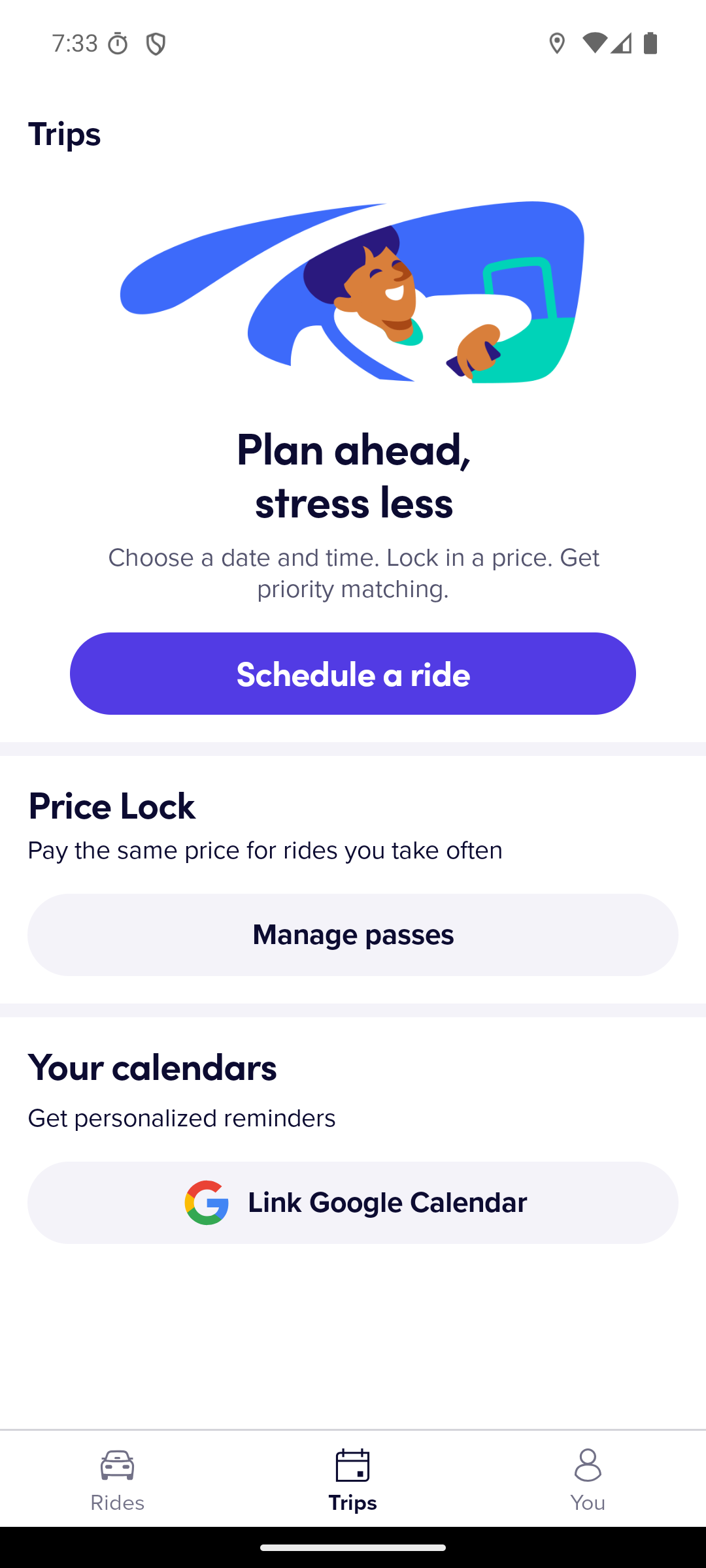
Task: Click the location pin status icon
Action: click(x=557, y=43)
